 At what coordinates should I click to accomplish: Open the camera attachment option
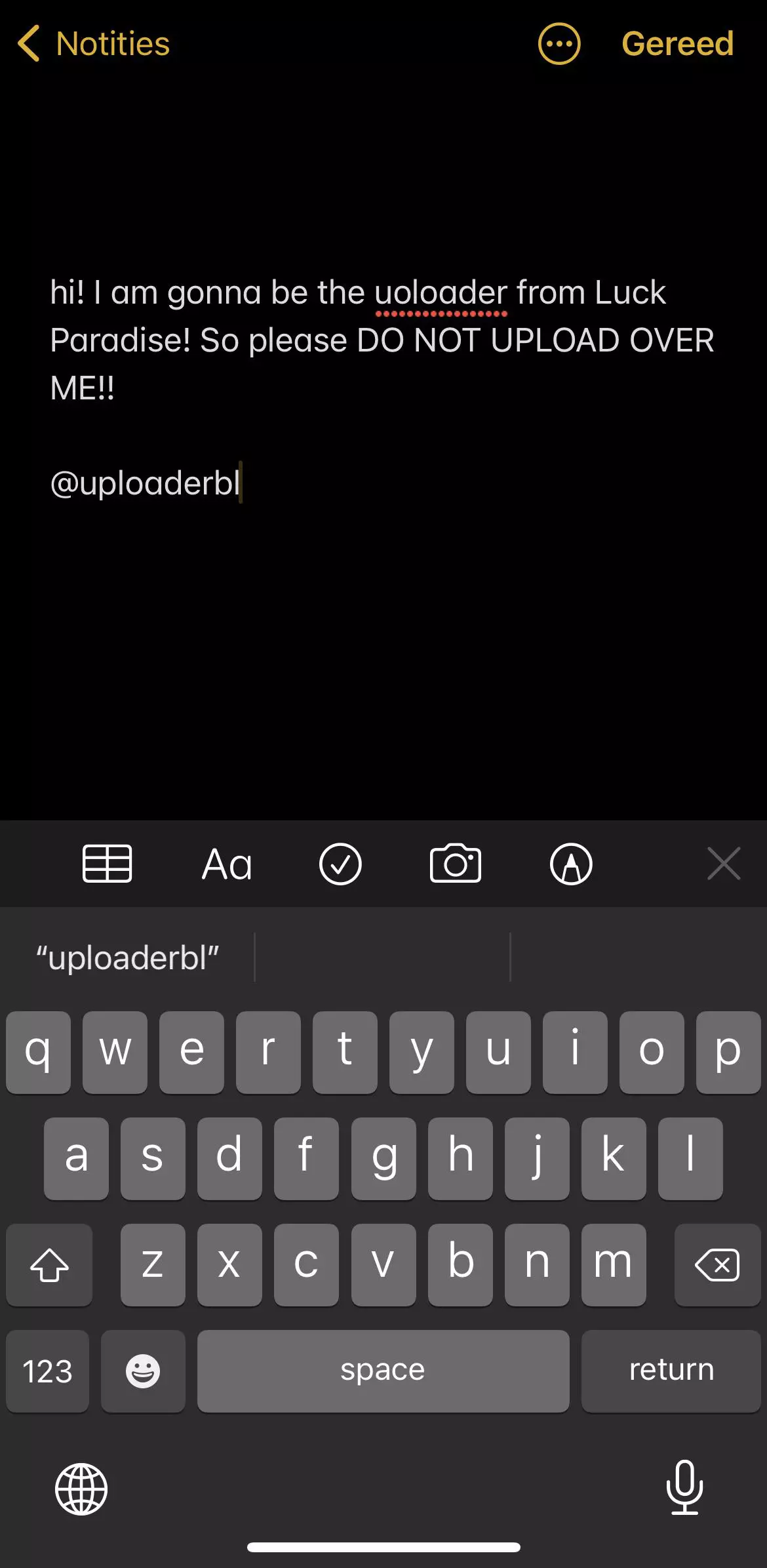click(x=456, y=864)
